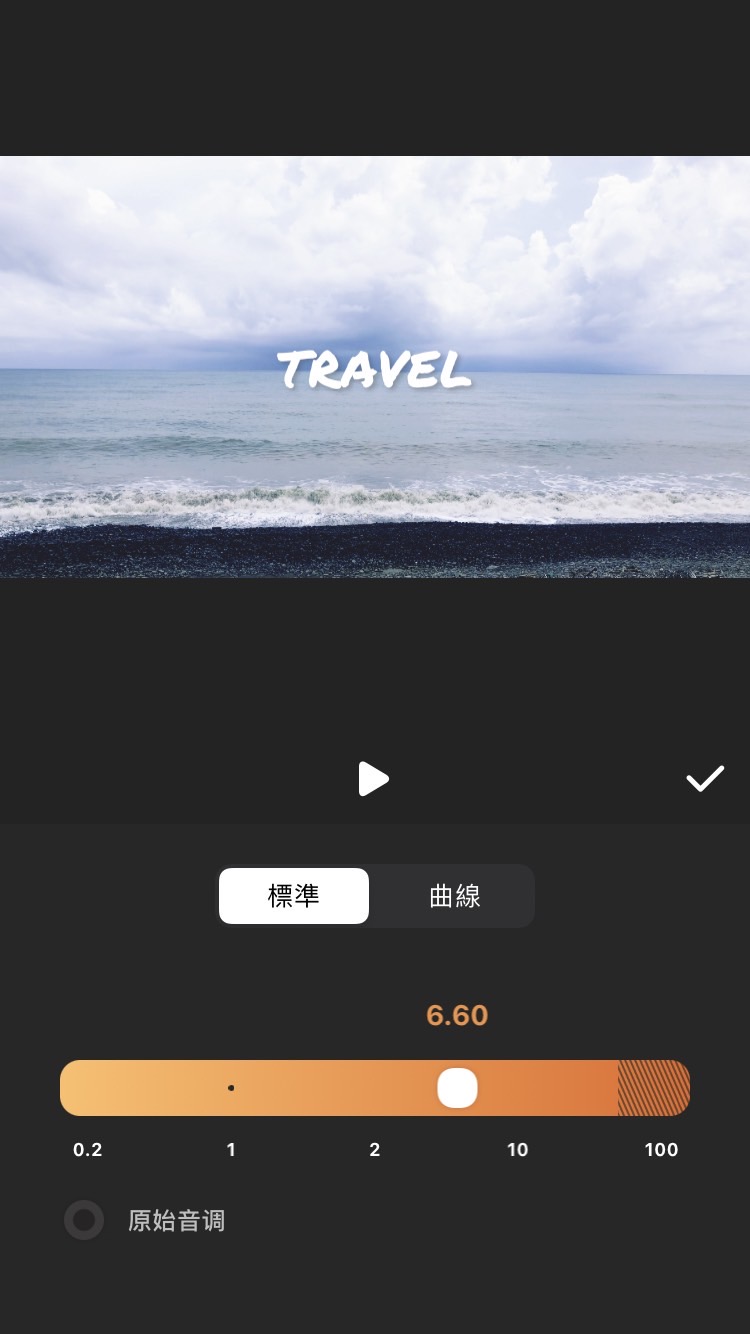The image size is (750, 1334).
Task: Select the 標準 speed mode
Action: 294,896
